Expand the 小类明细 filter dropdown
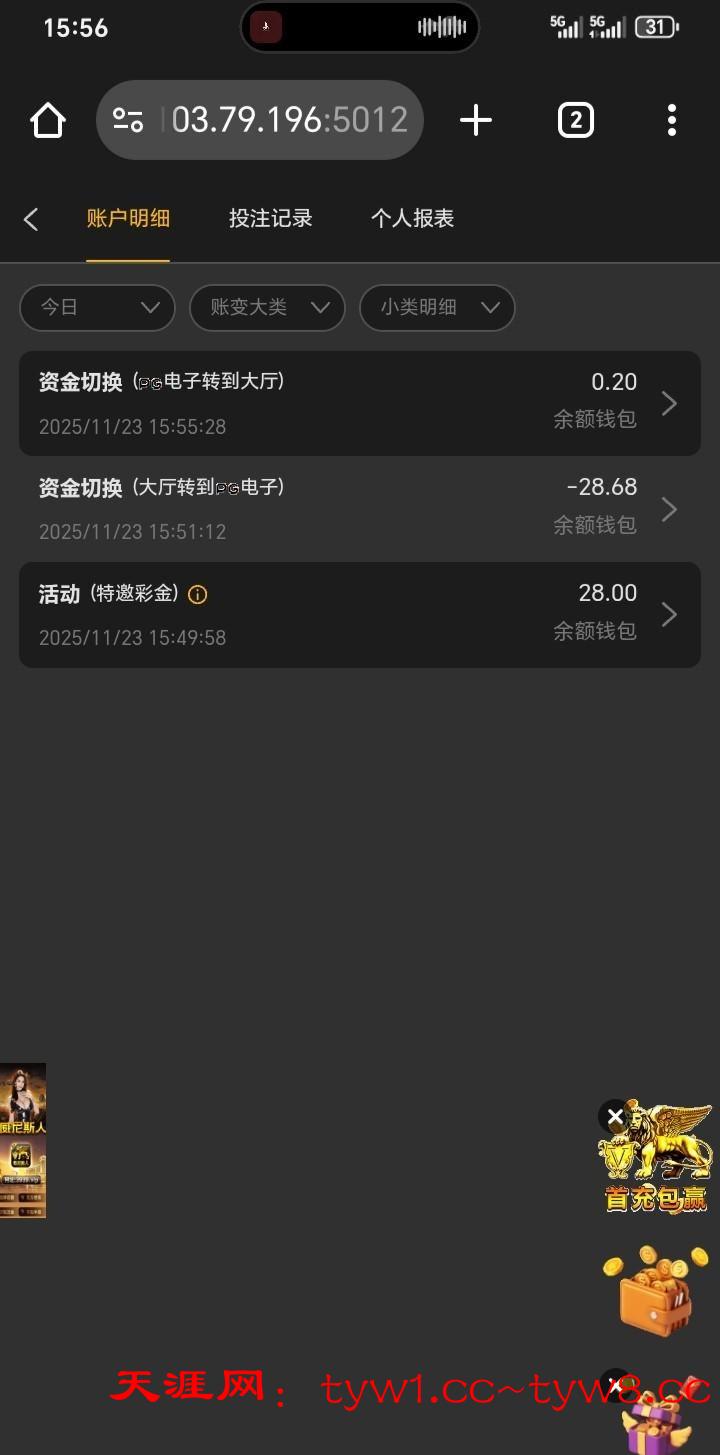This screenshot has height=1455, width=720. tap(437, 308)
